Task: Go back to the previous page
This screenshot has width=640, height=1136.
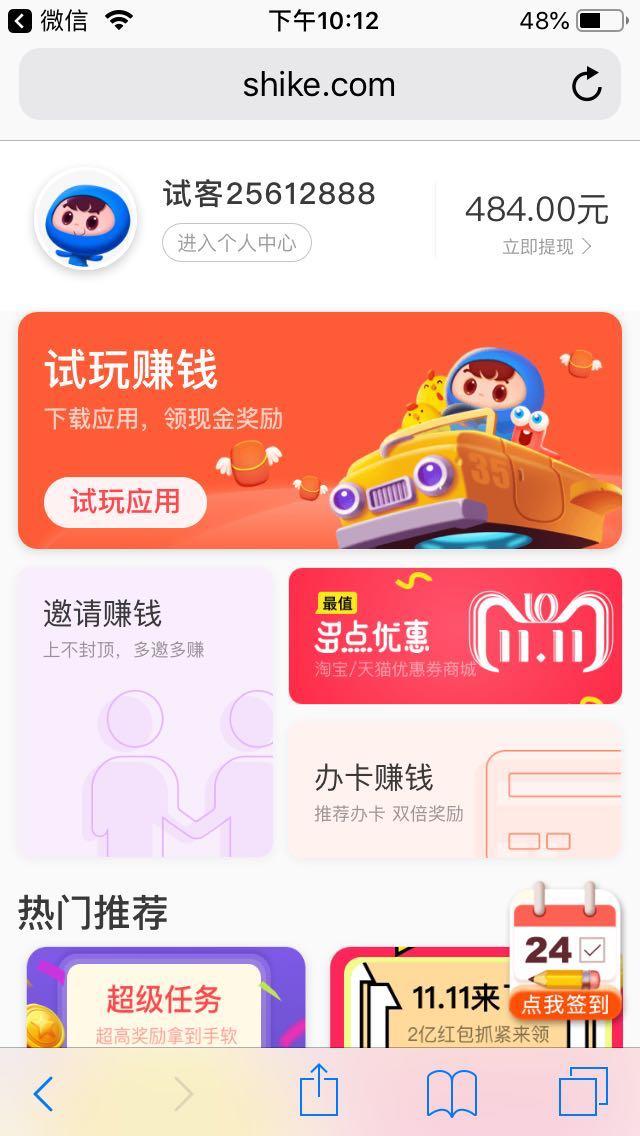Action: 43,1094
